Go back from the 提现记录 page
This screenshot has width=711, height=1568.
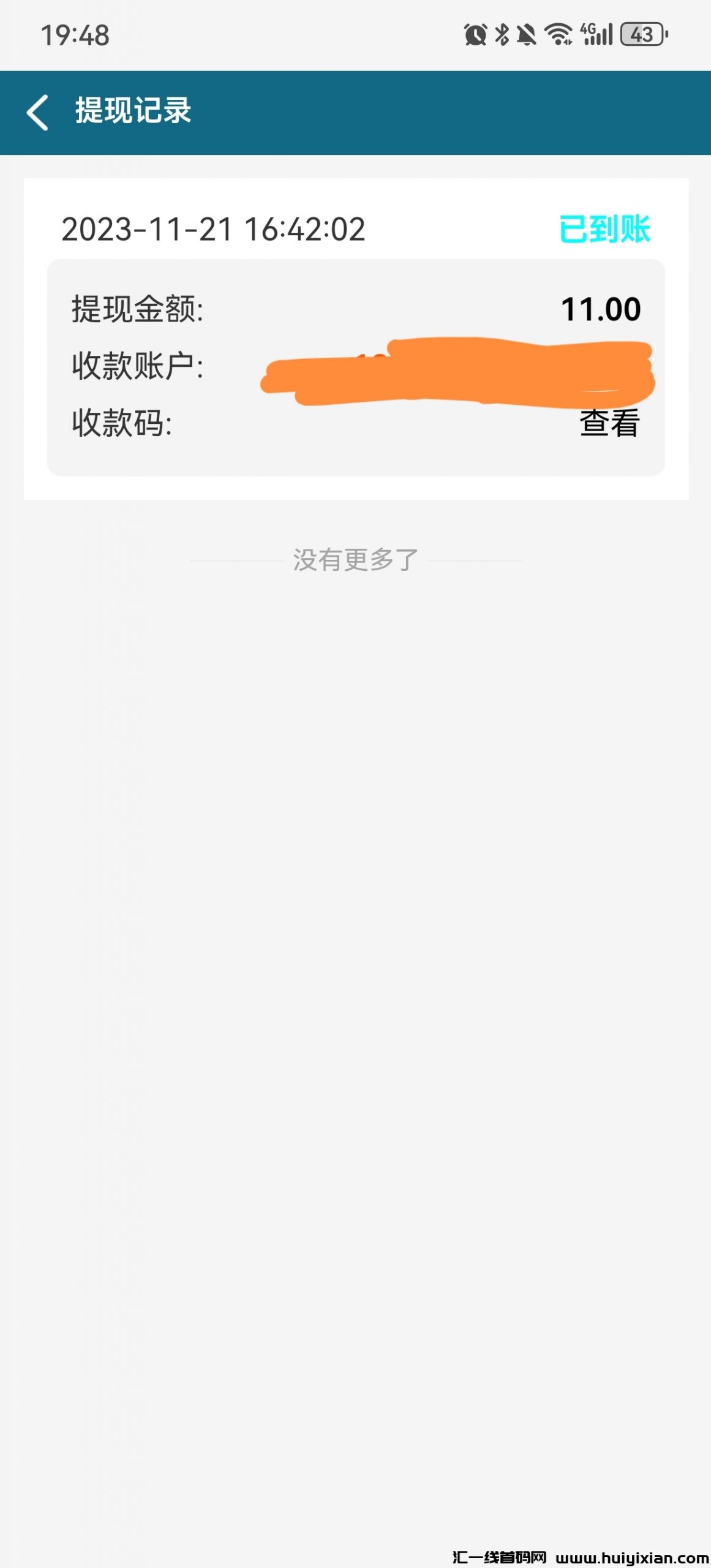coord(38,113)
